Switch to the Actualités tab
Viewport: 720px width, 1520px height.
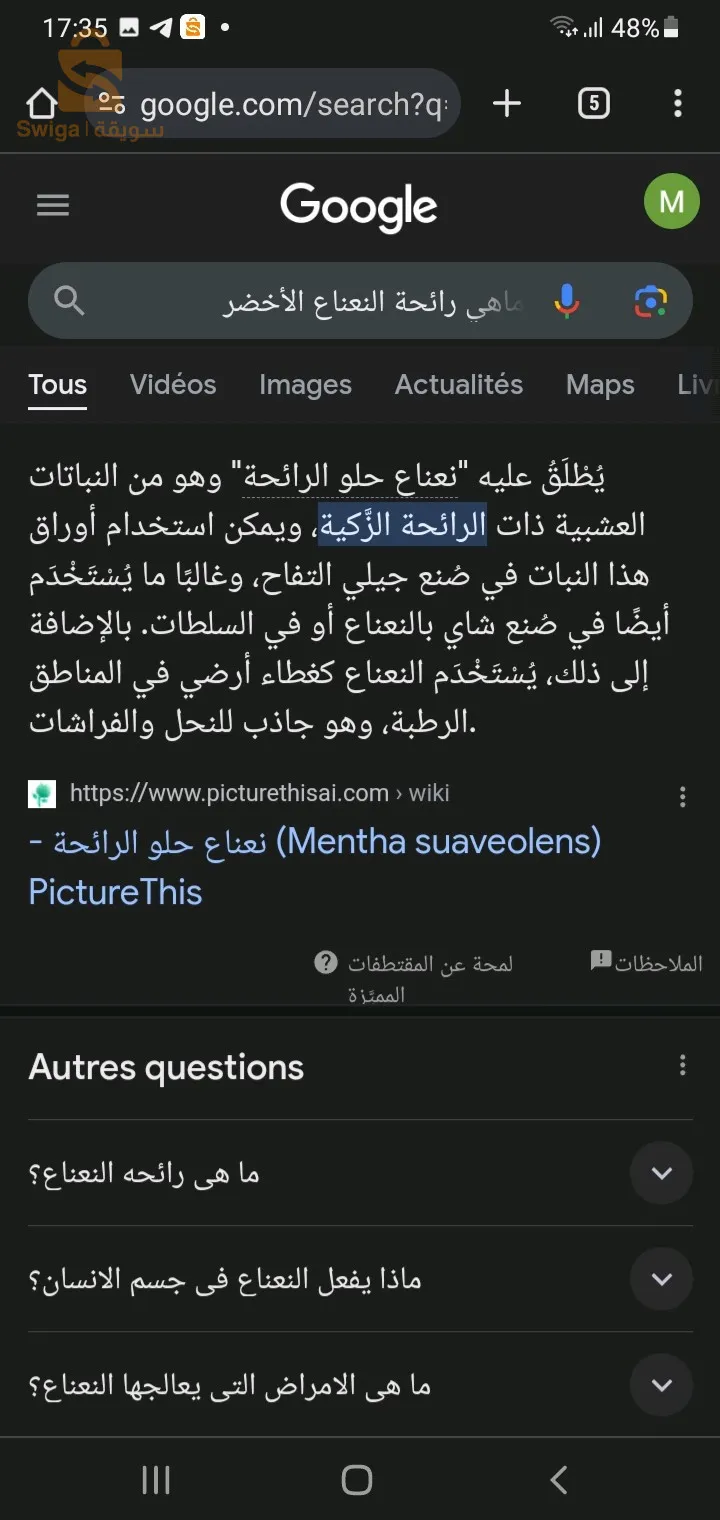coord(459,385)
